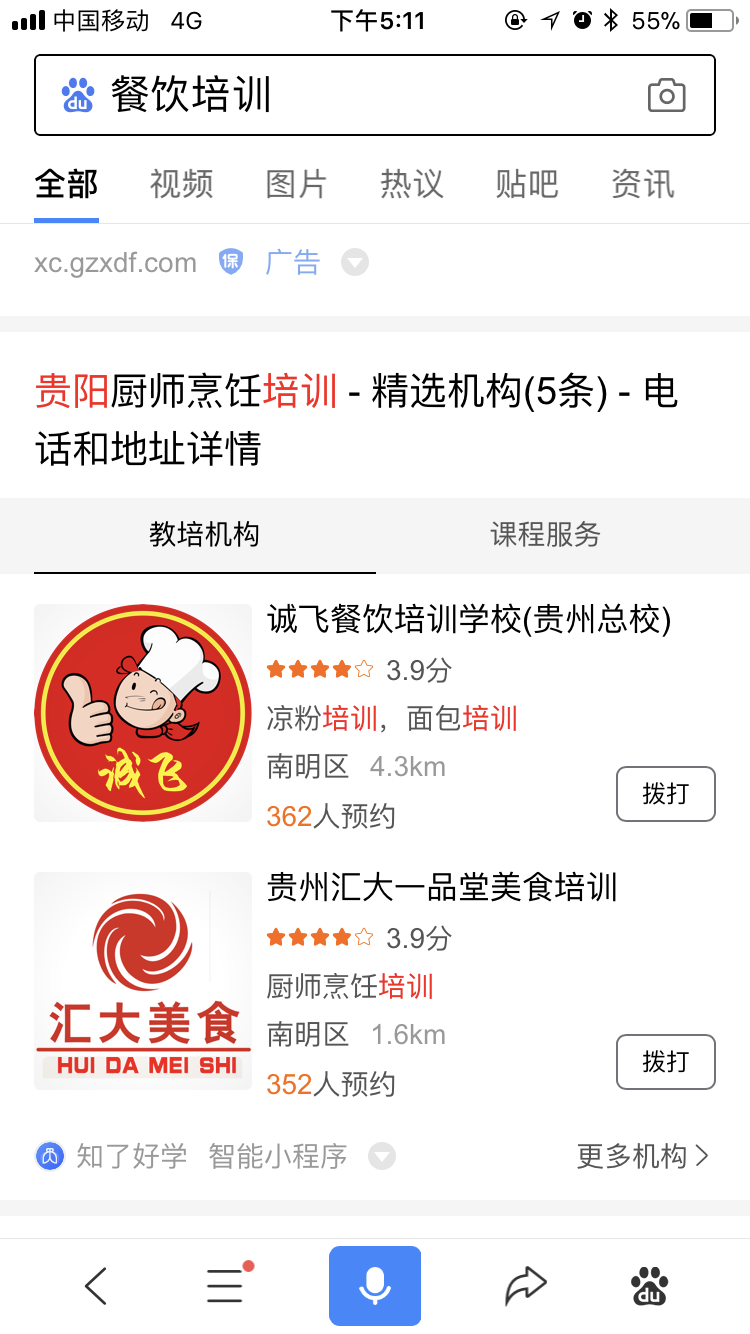The image size is (750, 1334).
Task: Call 贵州汇大一品堂美食培训 via 拨打
Action: [665, 1061]
